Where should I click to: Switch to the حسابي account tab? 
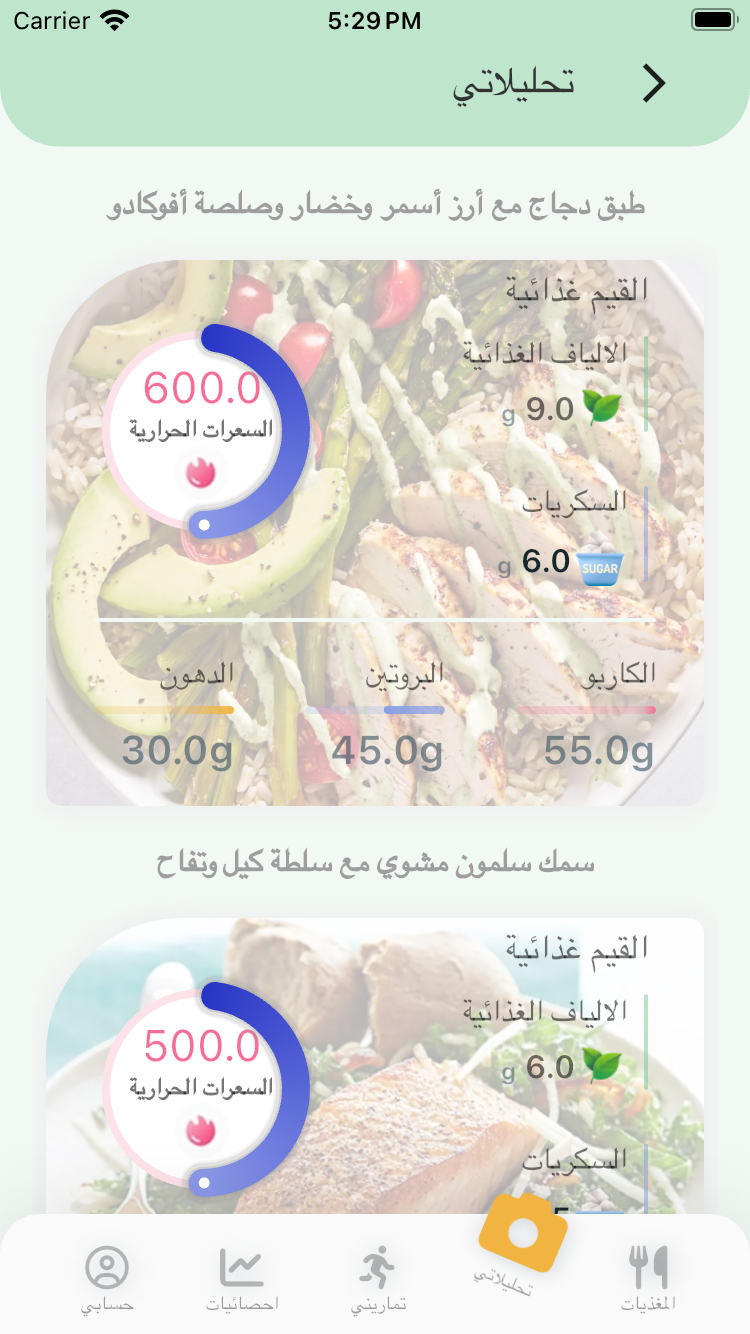point(107,1278)
